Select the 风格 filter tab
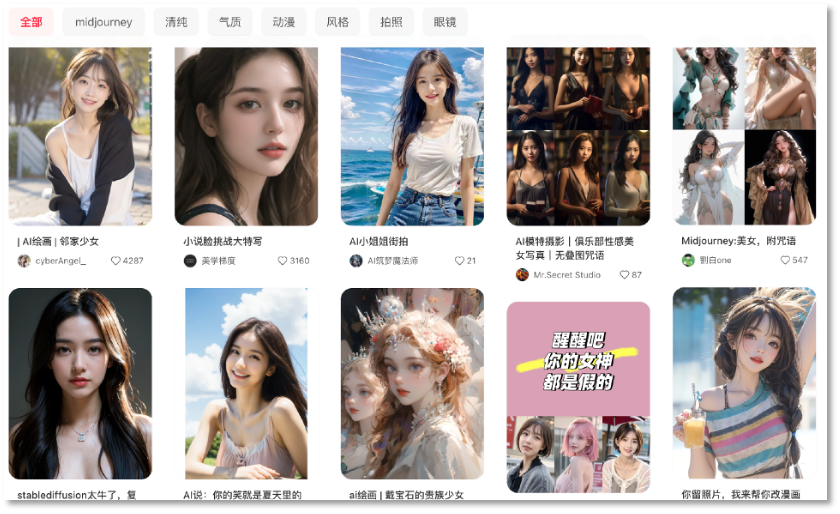840x514 pixels. point(337,22)
